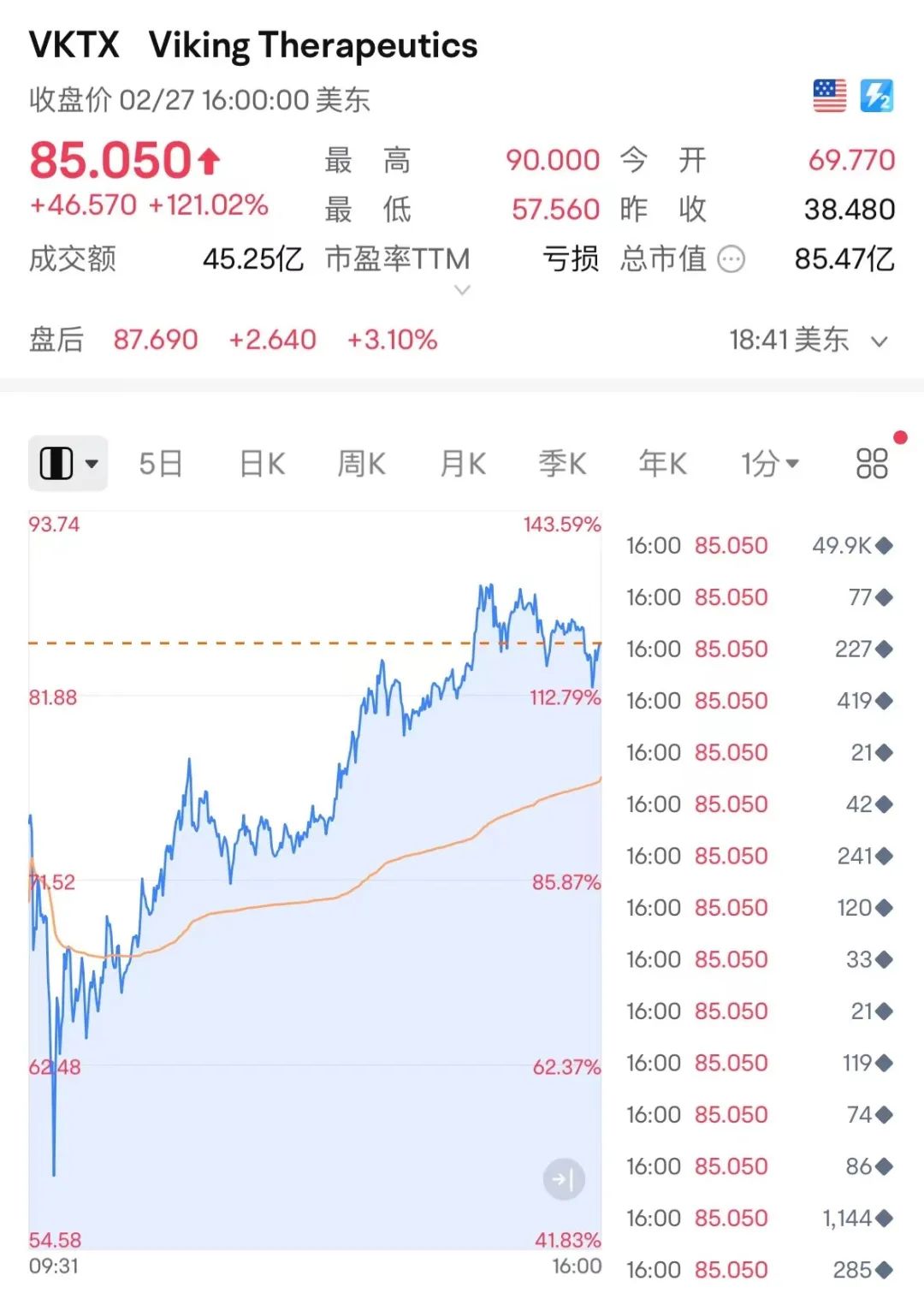Show the 周K weekly chart
The height and width of the screenshot is (1299, 924).
coord(361,464)
